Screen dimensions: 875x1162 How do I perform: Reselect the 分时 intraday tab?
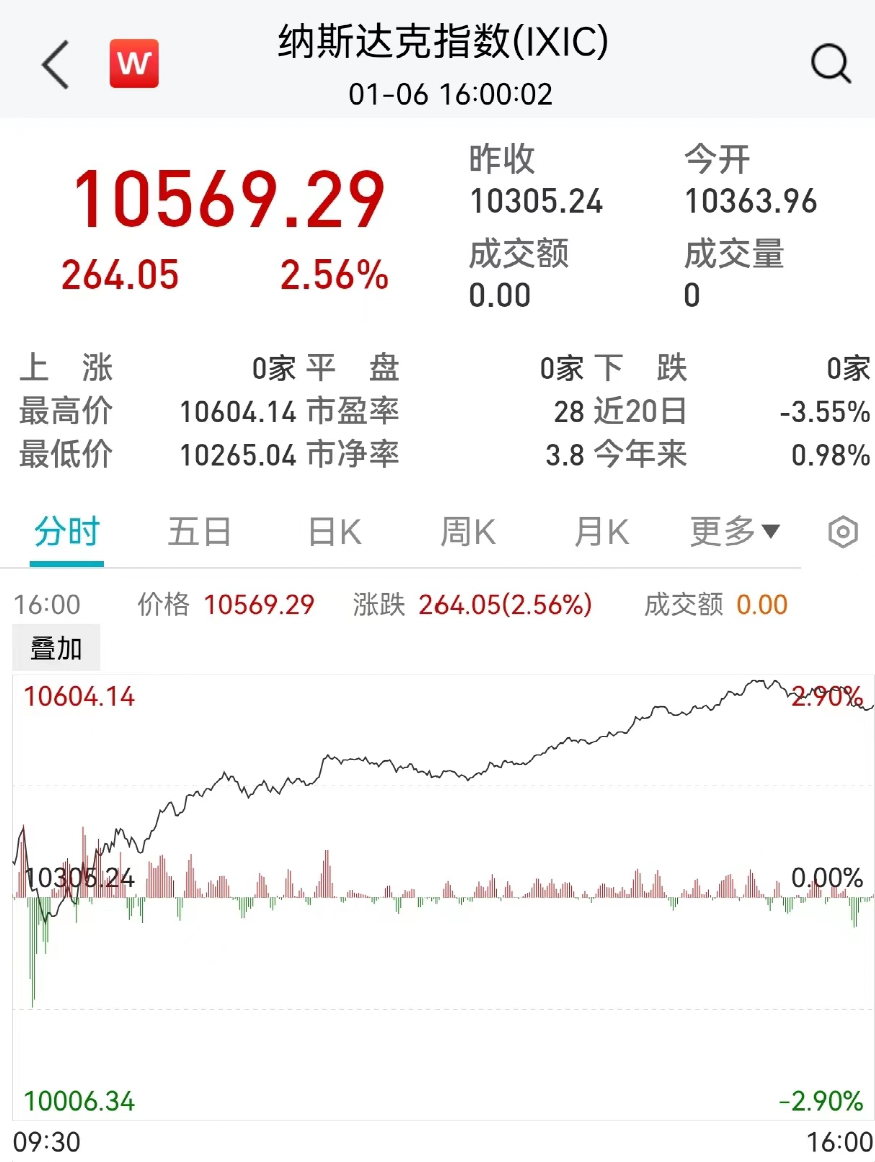[x=66, y=532]
